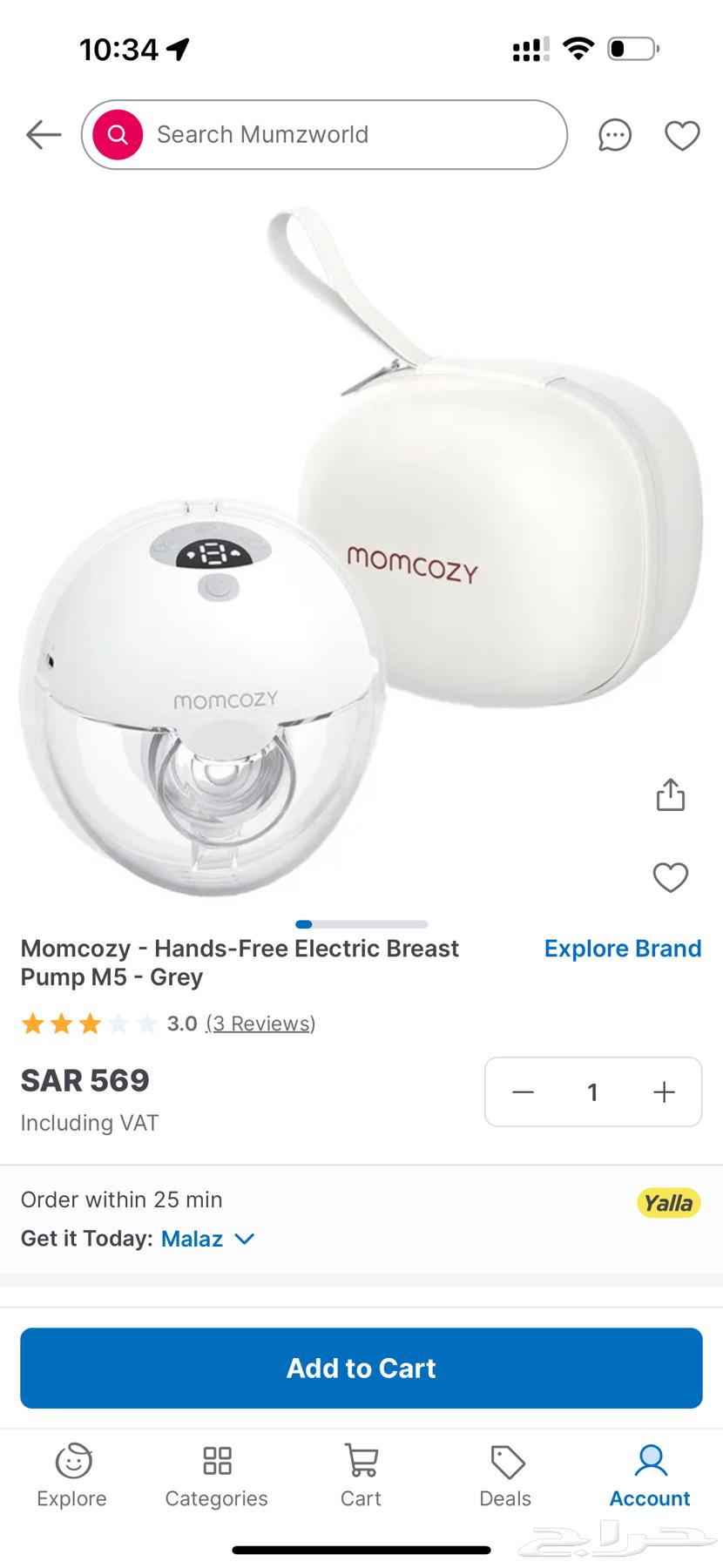Open the chat support icon
723x1568 pixels.
(614, 135)
